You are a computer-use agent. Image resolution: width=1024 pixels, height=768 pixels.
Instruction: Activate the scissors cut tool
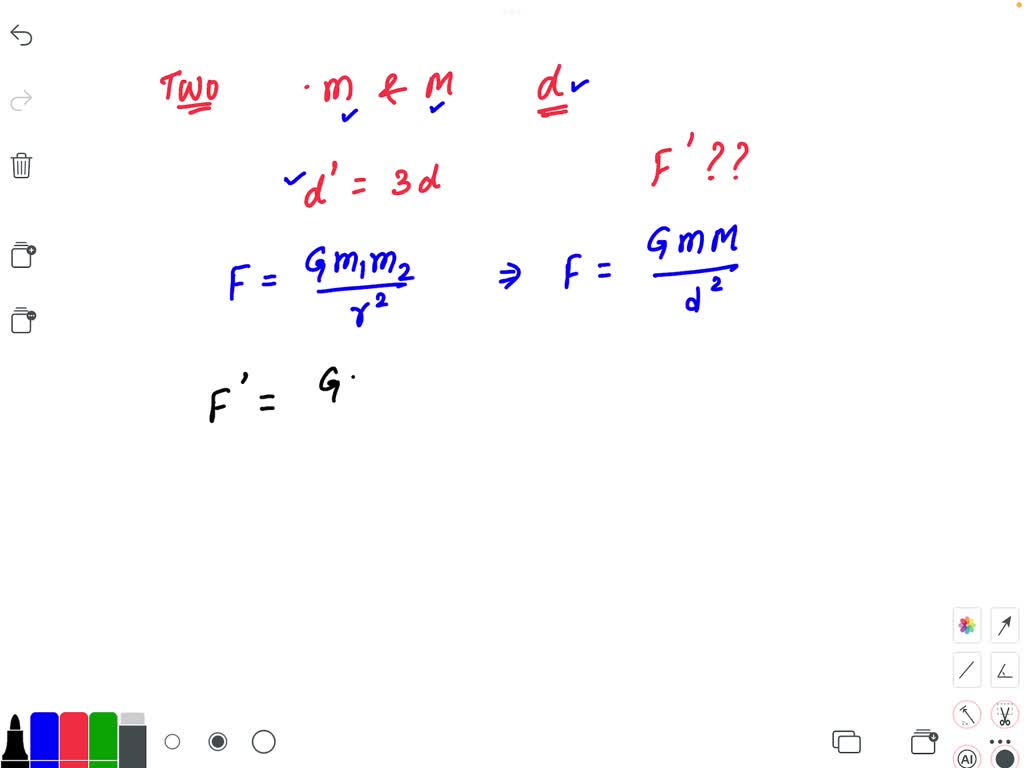[1005, 716]
